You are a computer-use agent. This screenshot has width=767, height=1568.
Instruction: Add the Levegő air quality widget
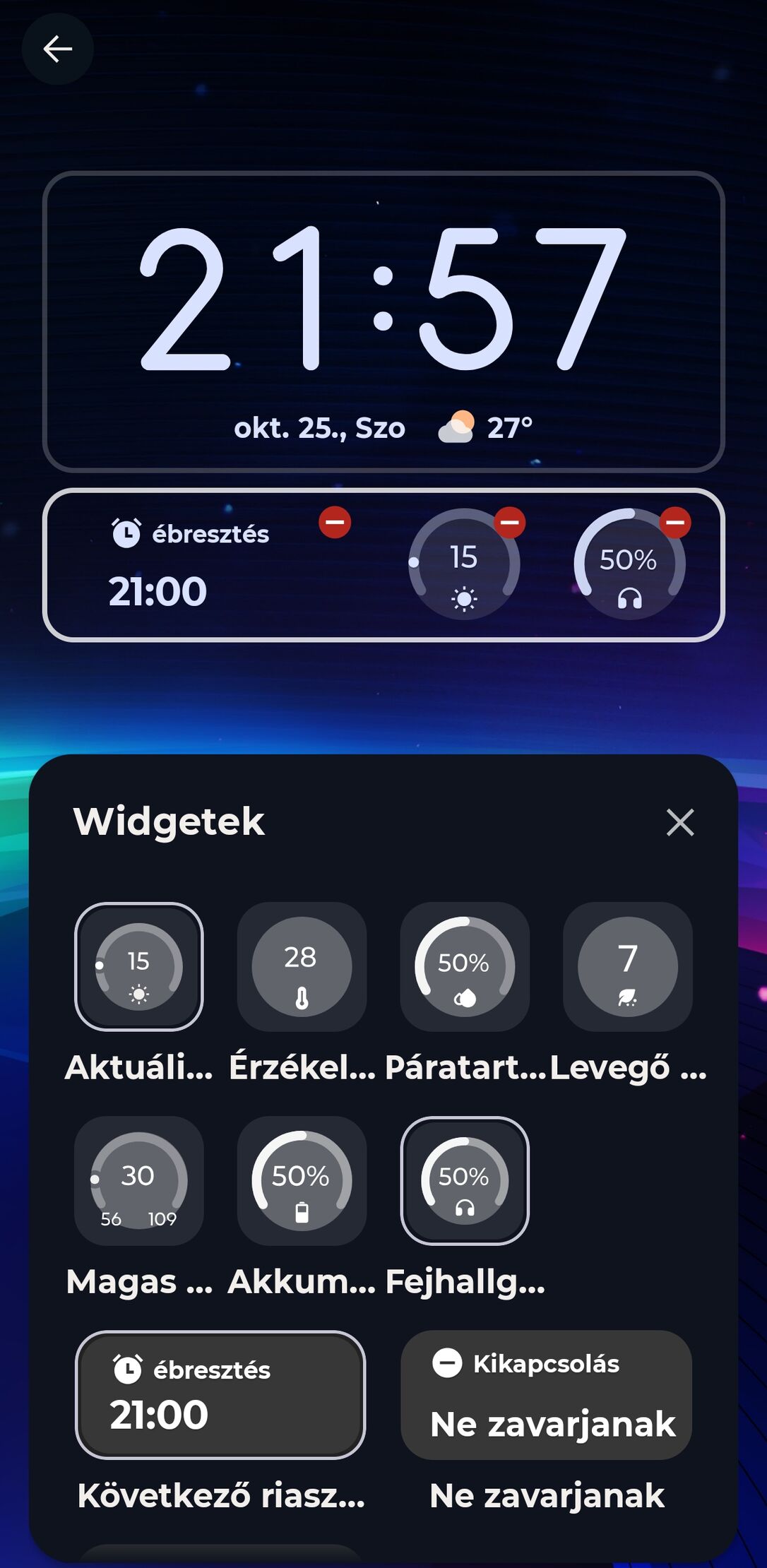click(x=627, y=966)
